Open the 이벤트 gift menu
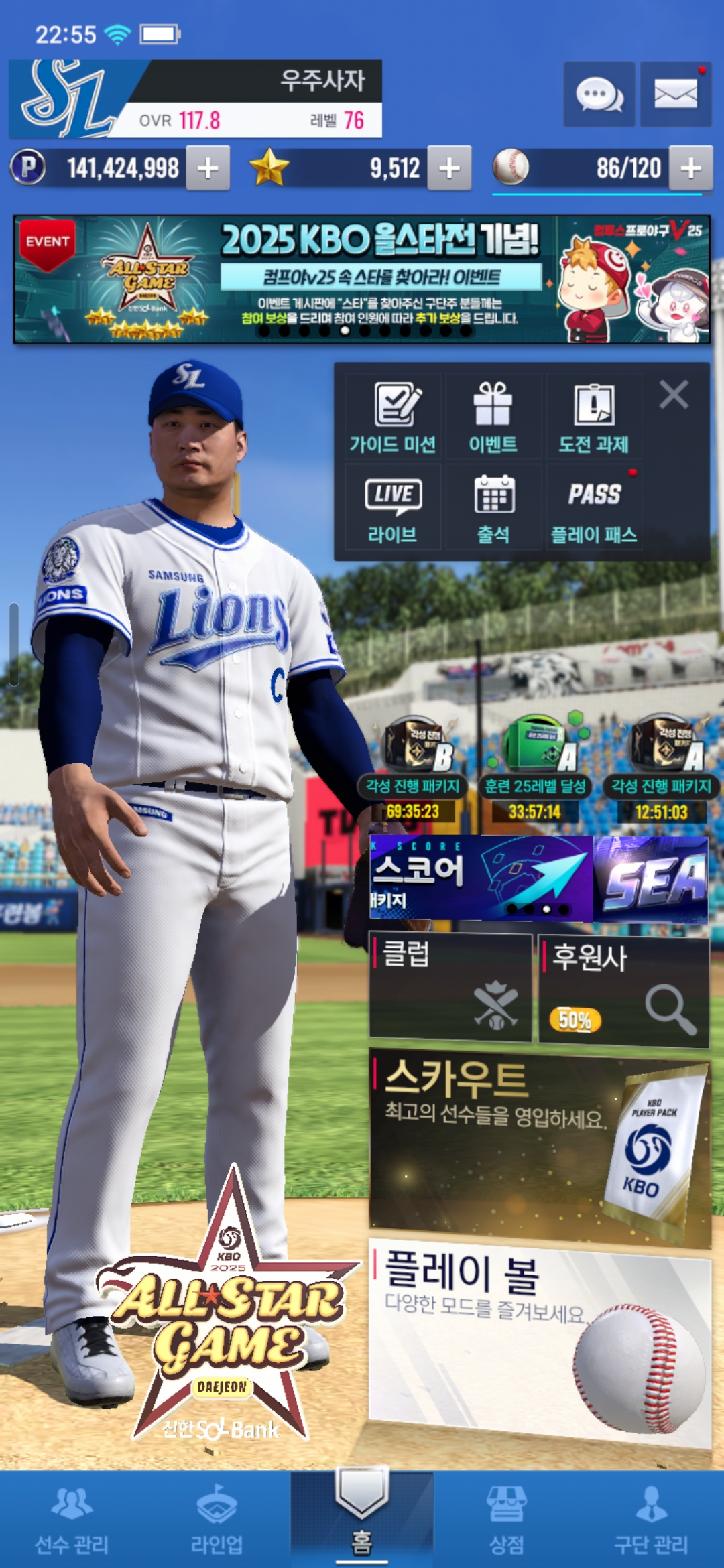The width and height of the screenshot is (724, 1568). point(493,417)
